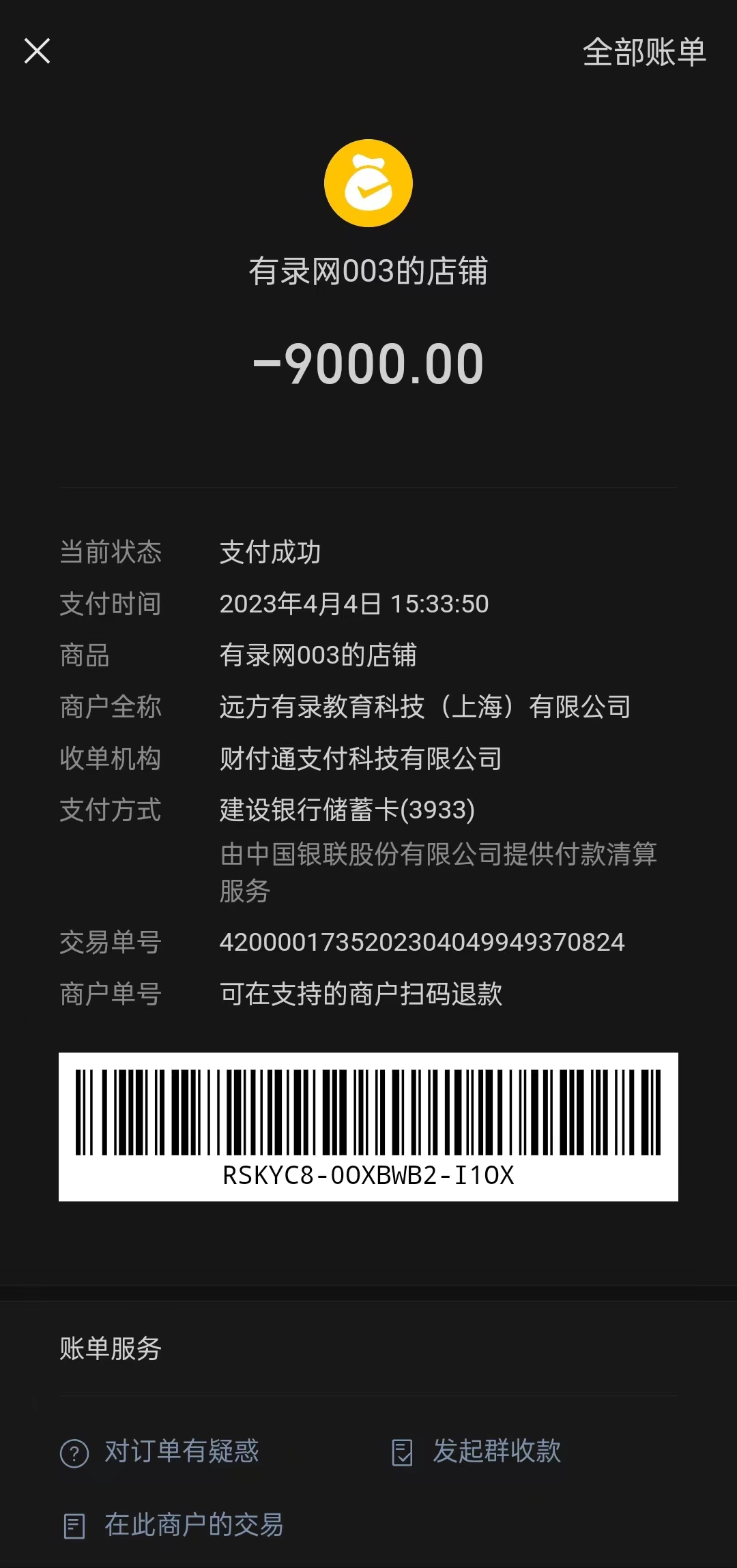View 在此商户的交易 transactions
The height and width of the screenshot is (1568, 737).
173,1525
